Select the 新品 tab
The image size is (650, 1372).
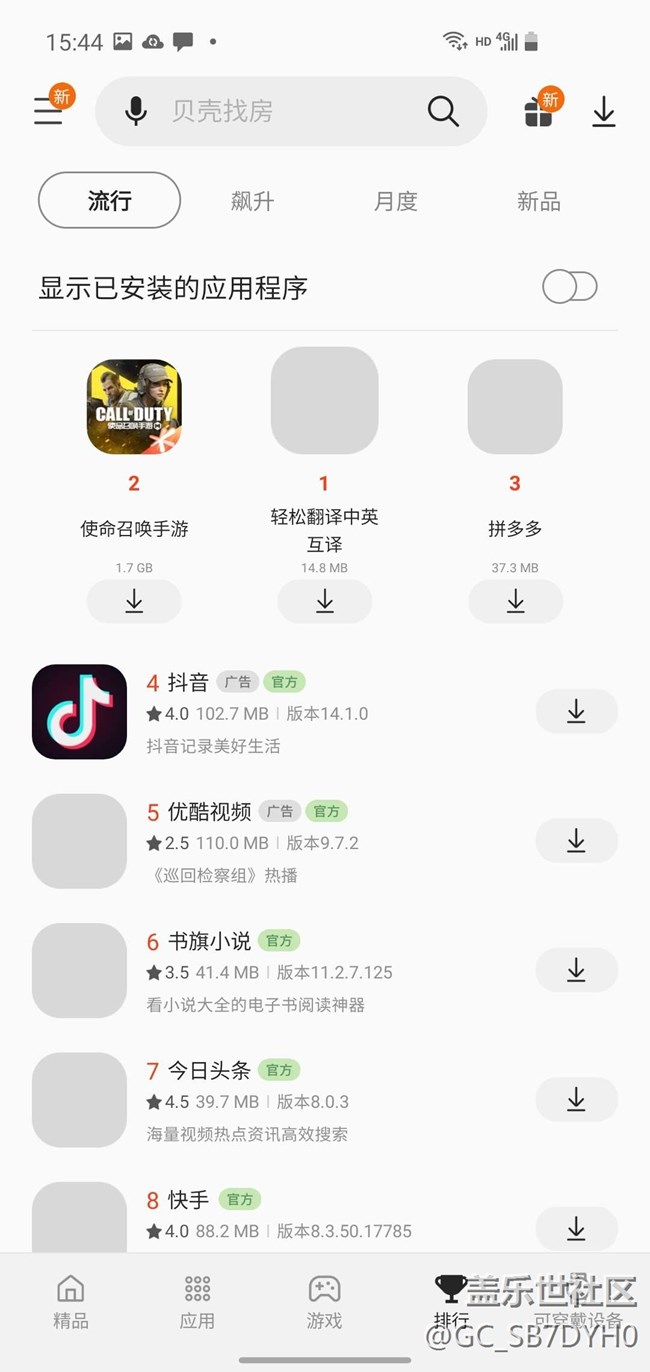tap(538, 201)
